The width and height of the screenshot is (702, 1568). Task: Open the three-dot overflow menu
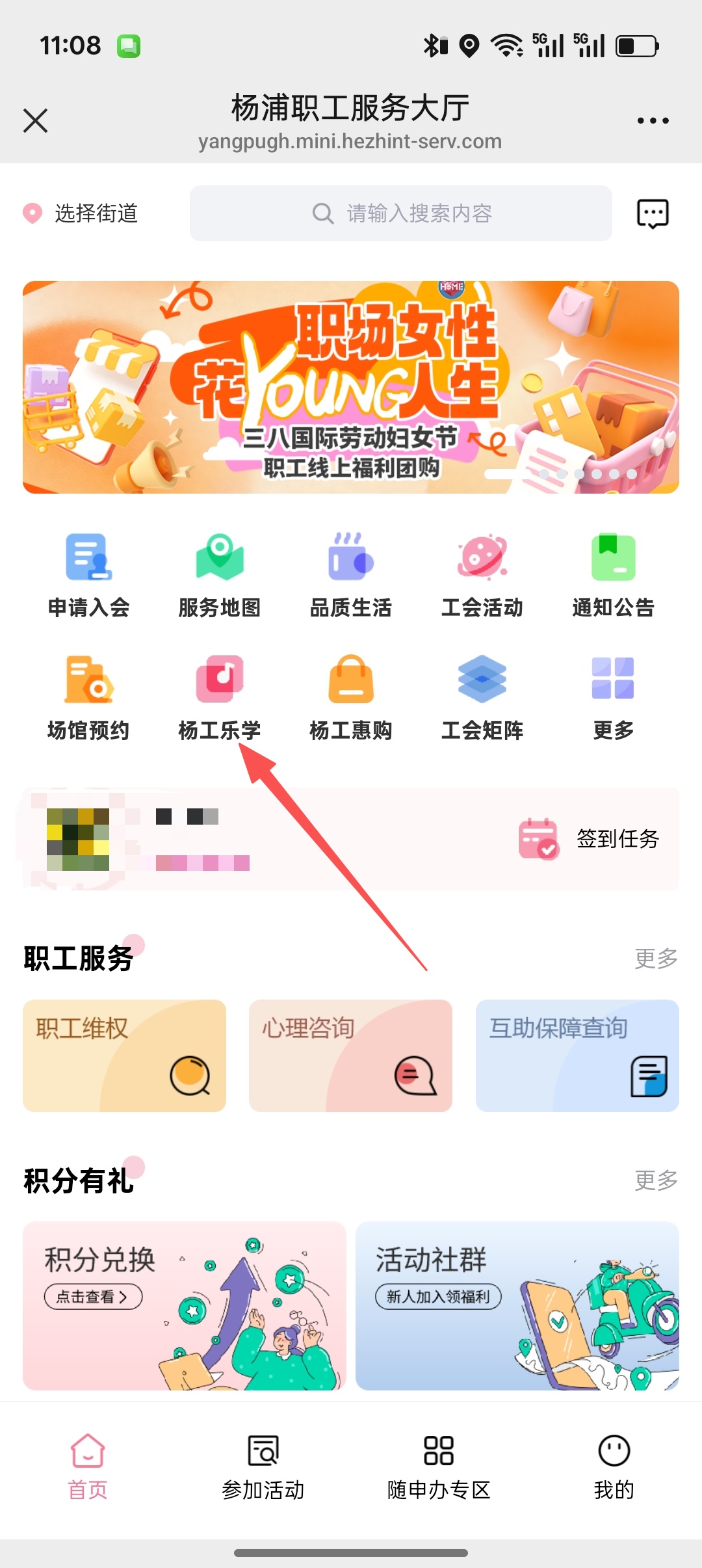point(653,121)
